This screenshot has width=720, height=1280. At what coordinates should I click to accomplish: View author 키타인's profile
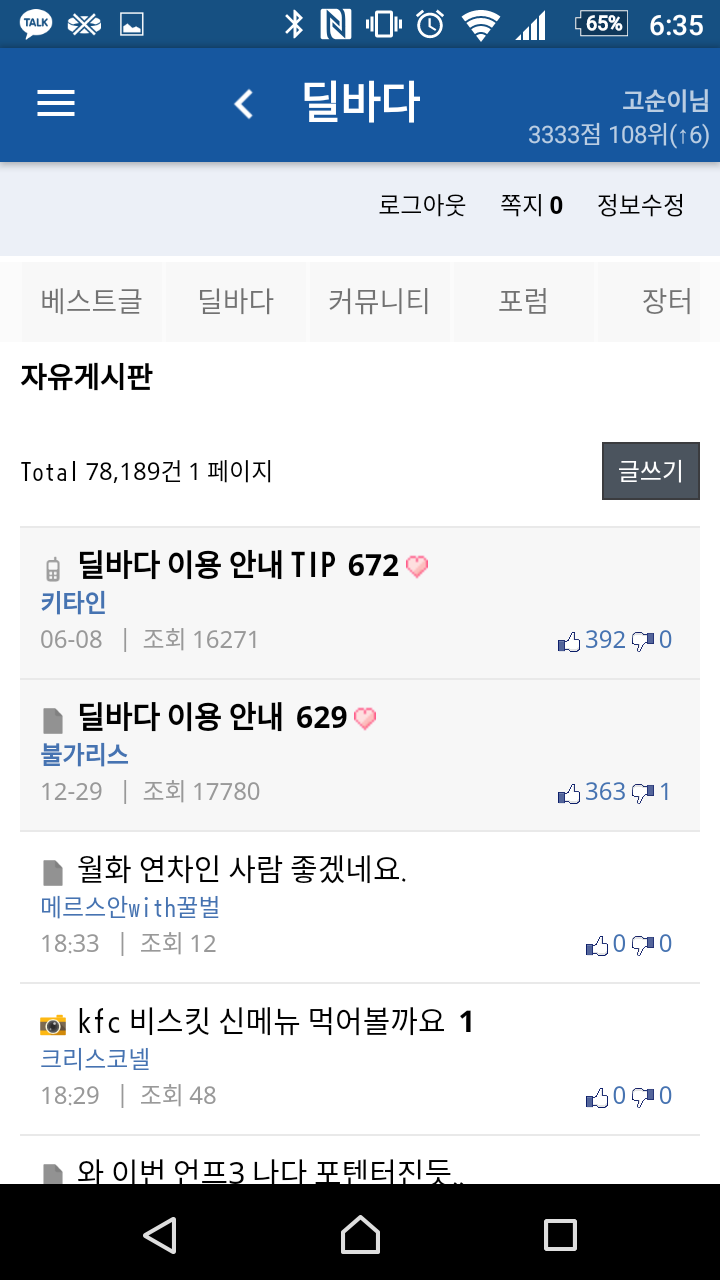[73, 602]
